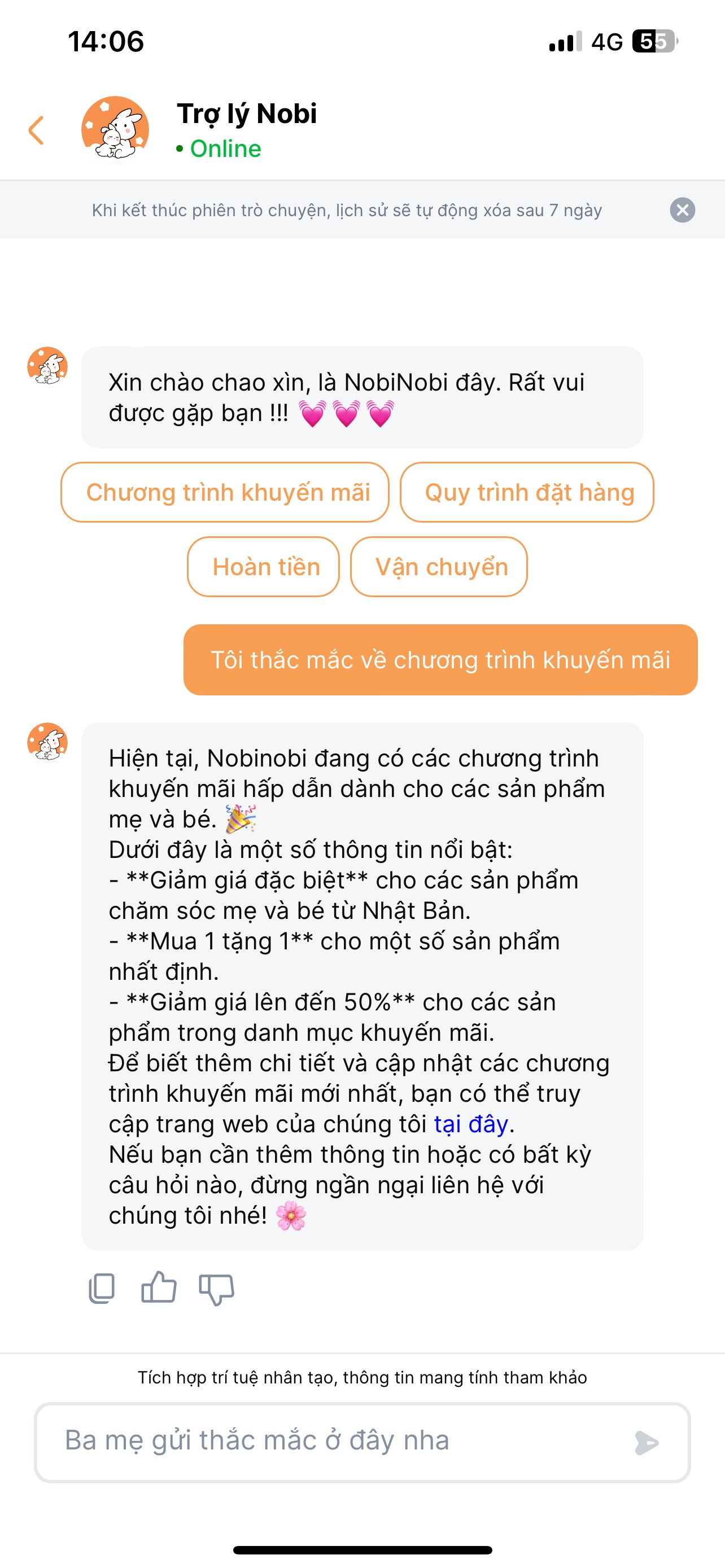Dismiss the chat history deletion notice
Image resolution: width=725 pixels, height=1568 pixels.
click(x=683, y=210)
